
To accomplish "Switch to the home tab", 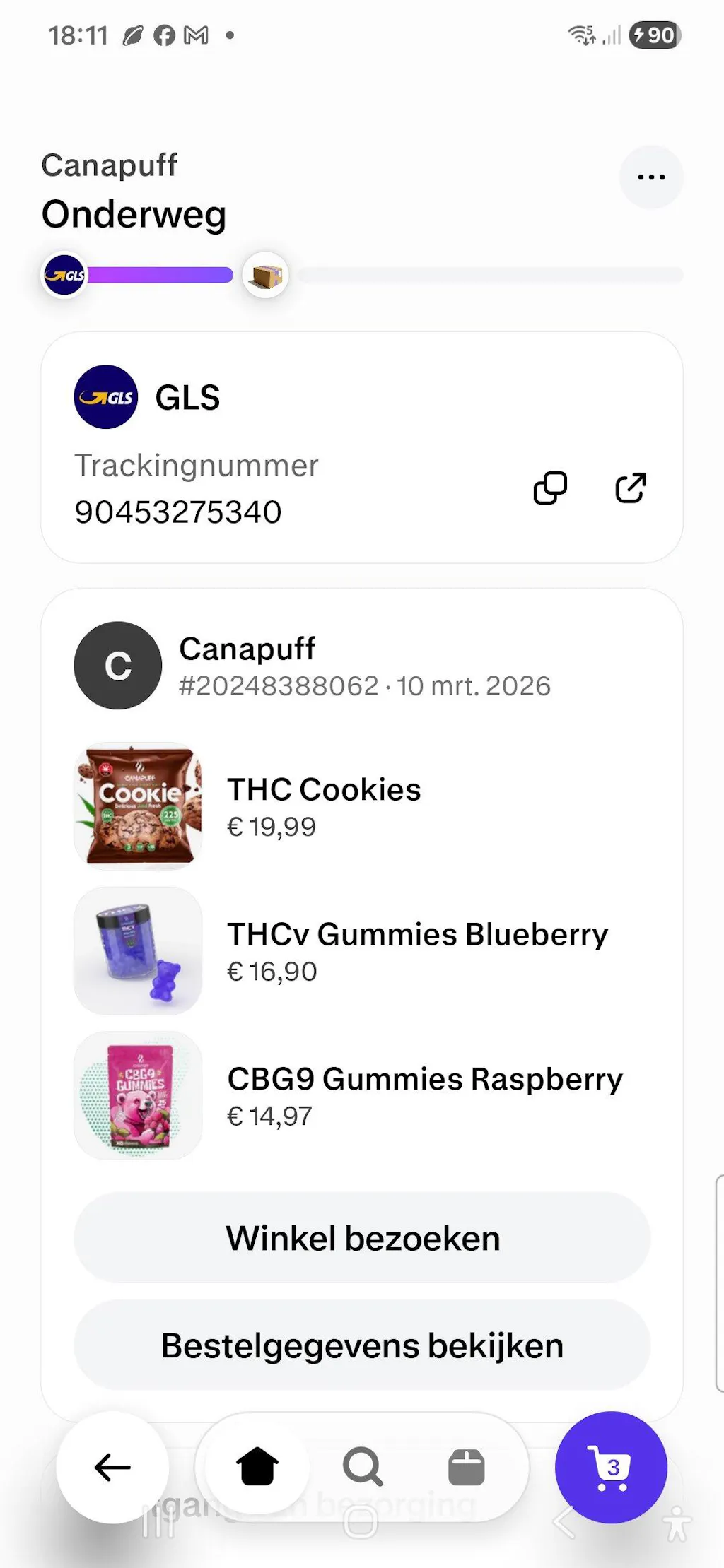I will click(257, 1467).
